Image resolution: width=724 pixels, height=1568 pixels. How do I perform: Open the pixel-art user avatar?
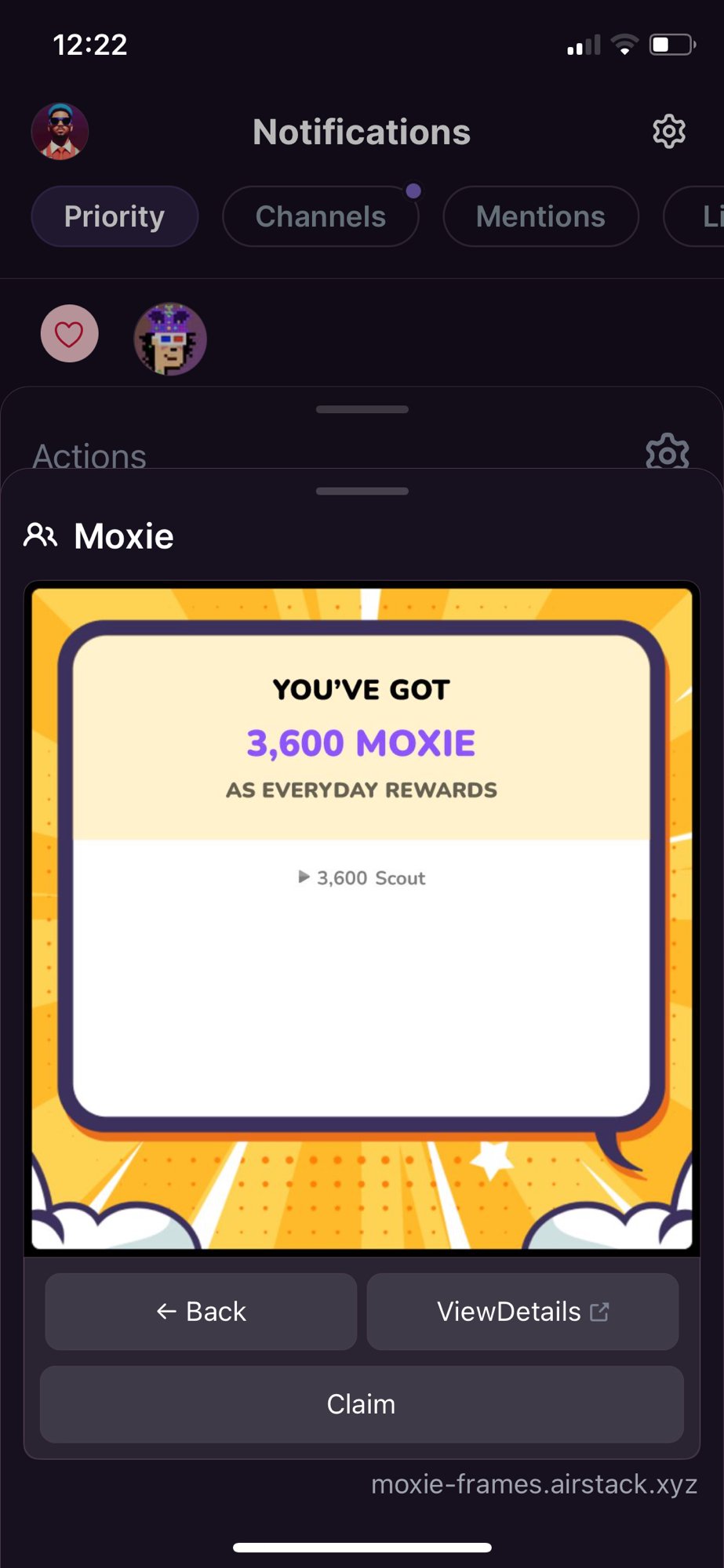[170, 339]
